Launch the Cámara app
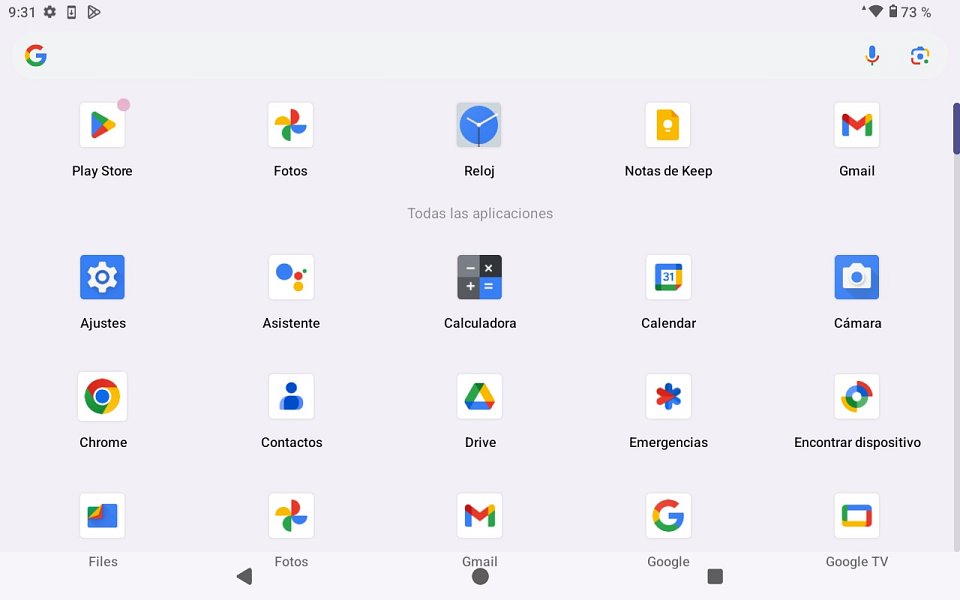Screen dimensions: 960x600 tap(857, 278)
